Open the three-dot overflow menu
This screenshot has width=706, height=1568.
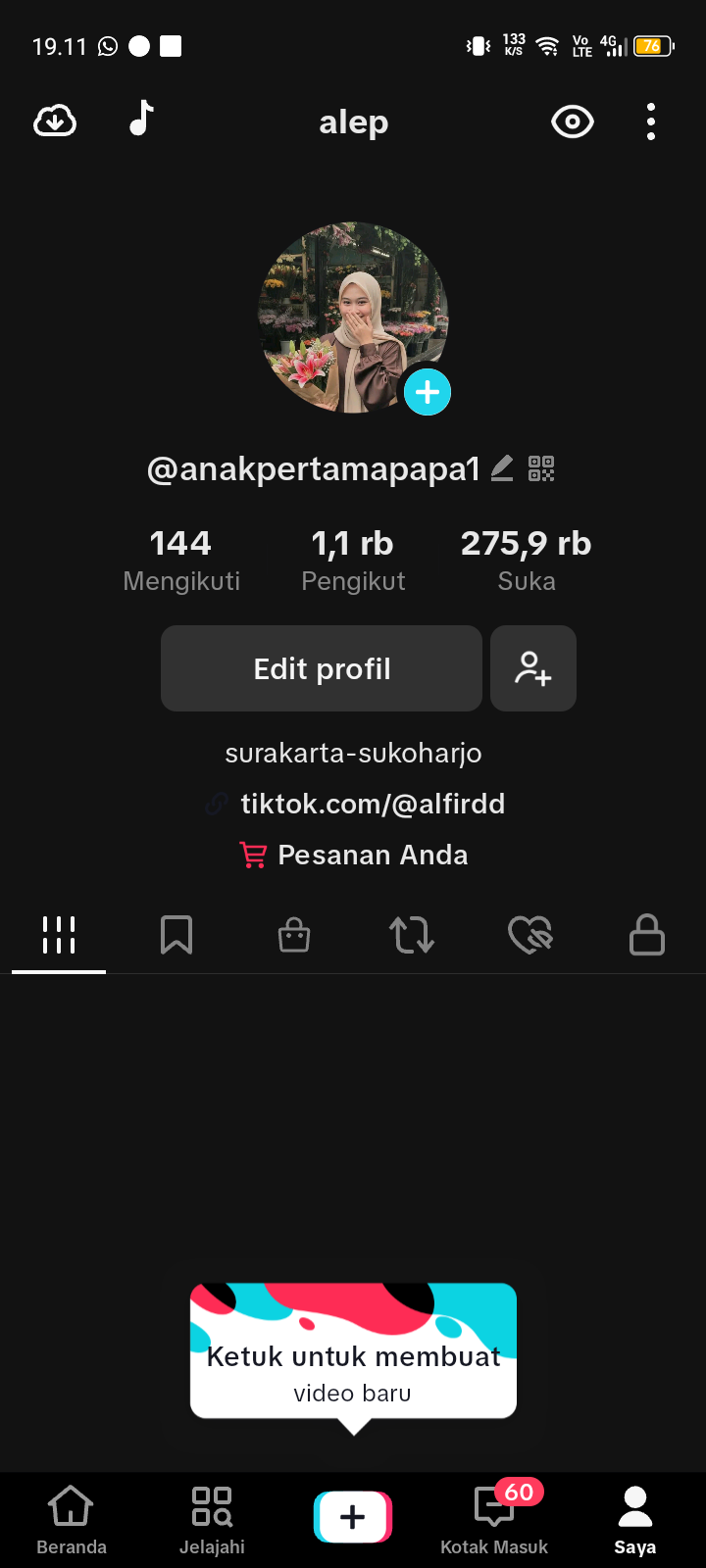(651, 122)
